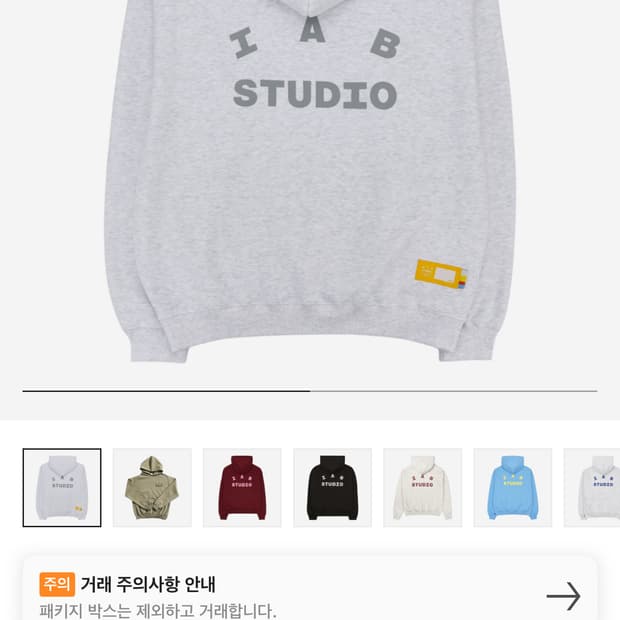Choose the black hoodie thumbnail

pyautogui.click(x=332, y=488)
